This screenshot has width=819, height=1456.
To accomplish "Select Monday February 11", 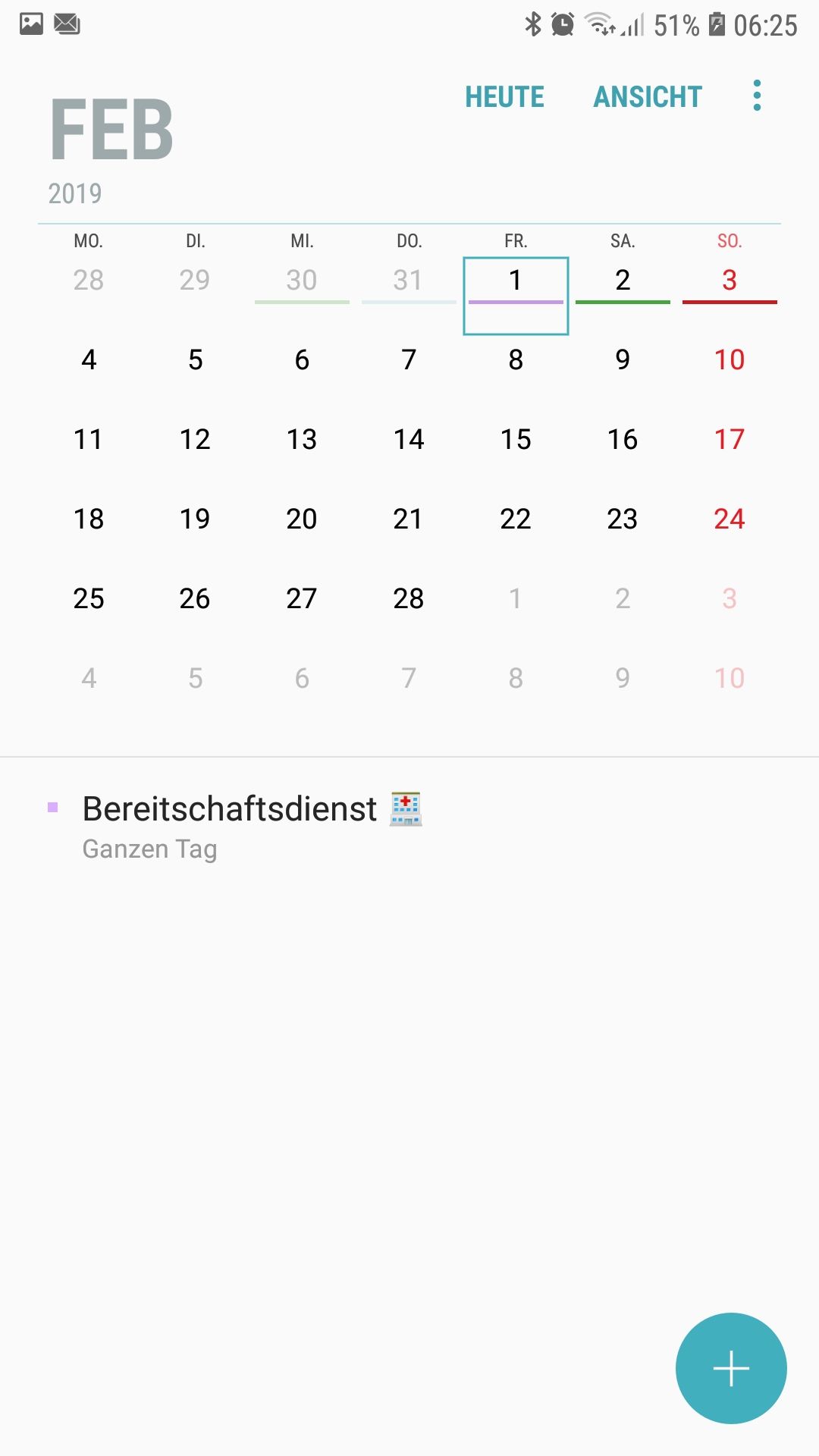I will (89, 440).
